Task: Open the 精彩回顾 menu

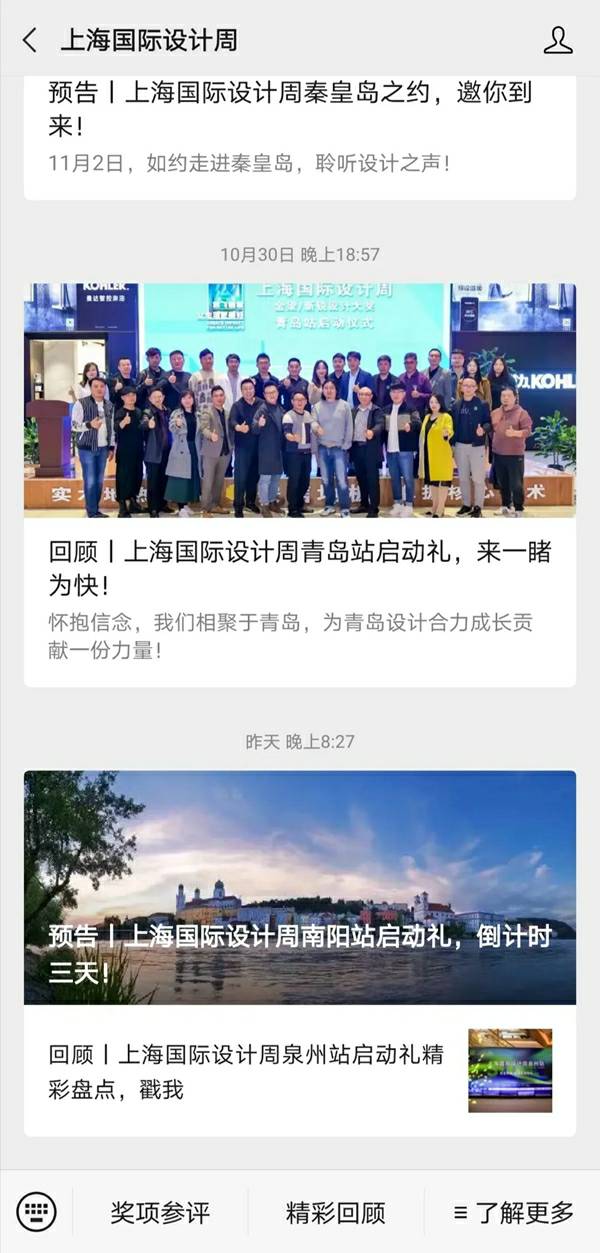Action: point(335,1213)
